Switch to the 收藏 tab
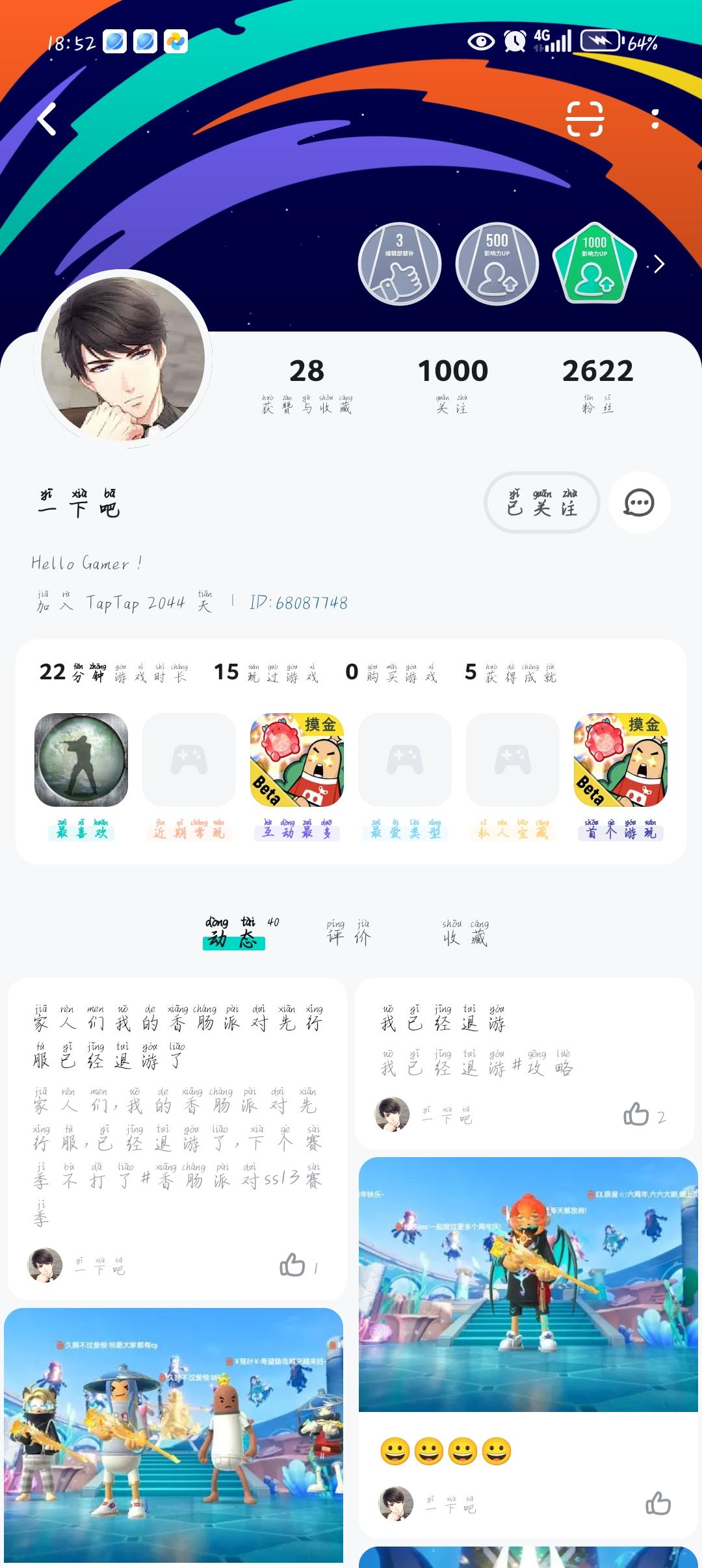Screen dimensions: 702x1568 [464, 934]
